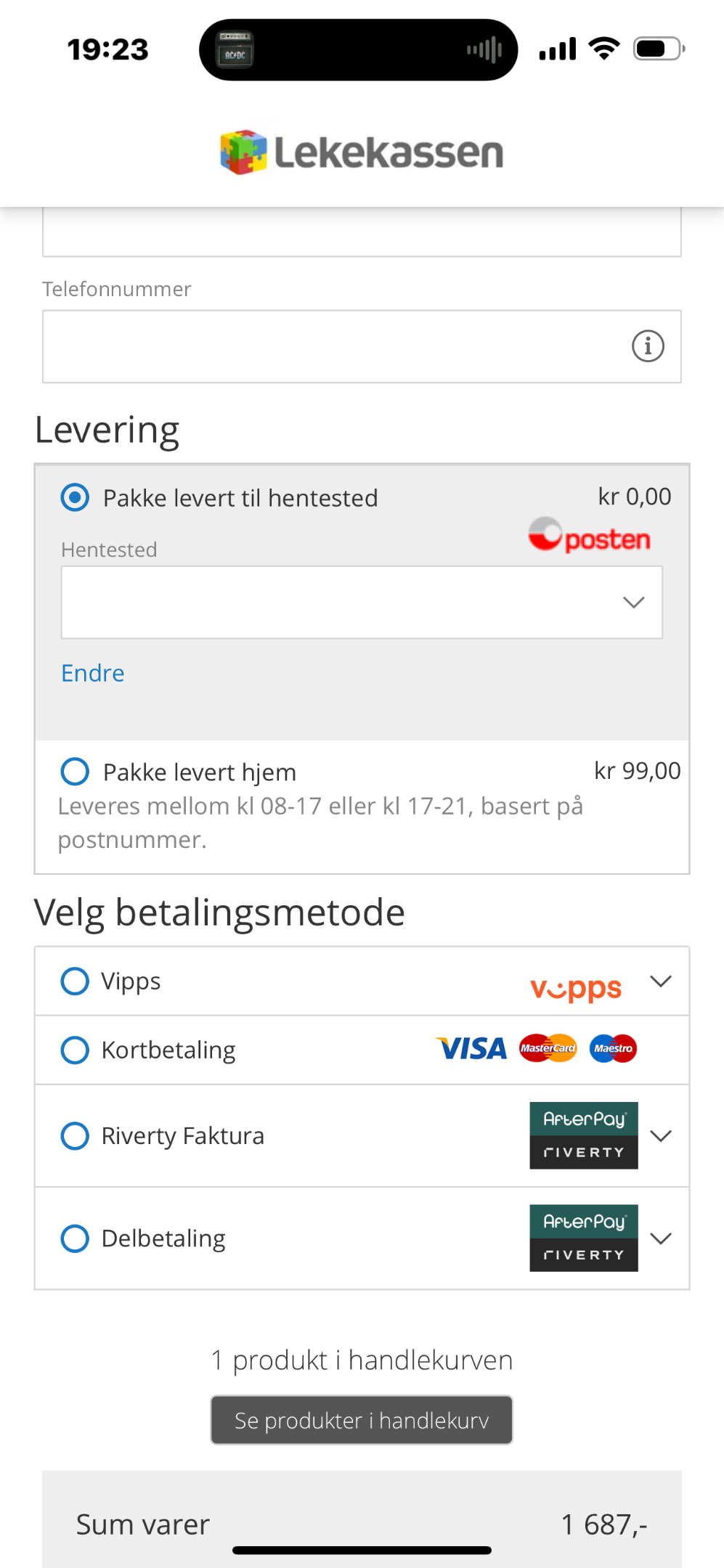This screenshot has width=724, height=1568.
Task: Tap Se produkter i handlekurv button
Action: click(362, 1420)
